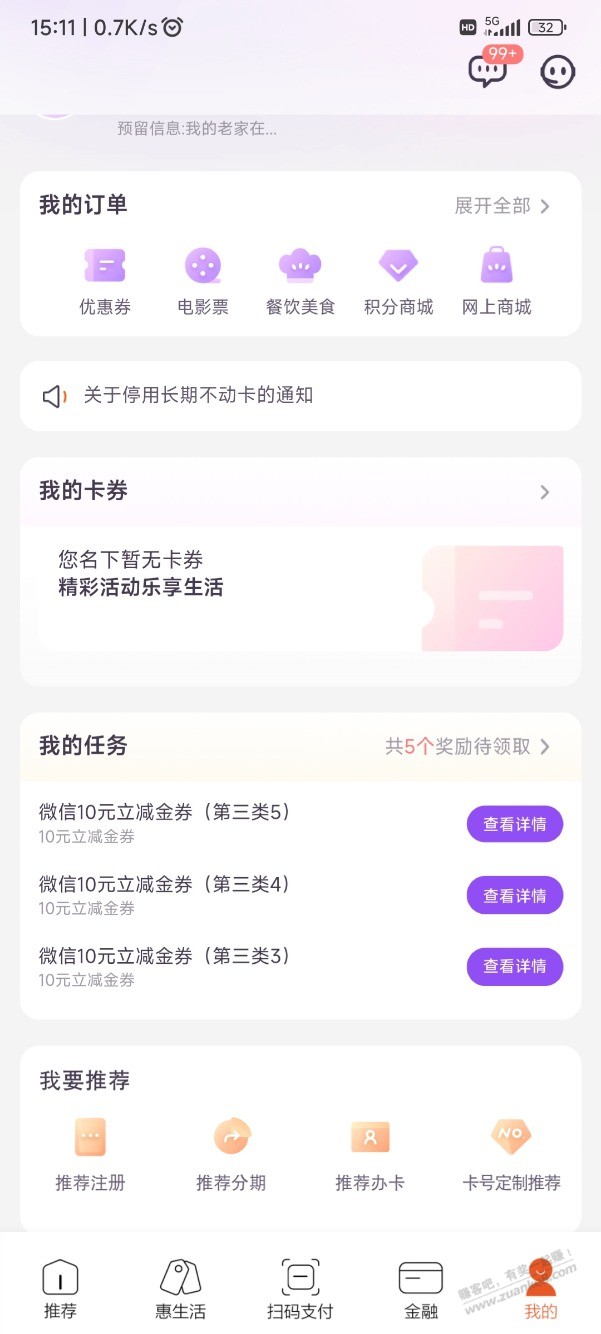Open the 扫码支付 scan-to-pay tab
Screen dimensions: 601x1334
pos(300,1290)
